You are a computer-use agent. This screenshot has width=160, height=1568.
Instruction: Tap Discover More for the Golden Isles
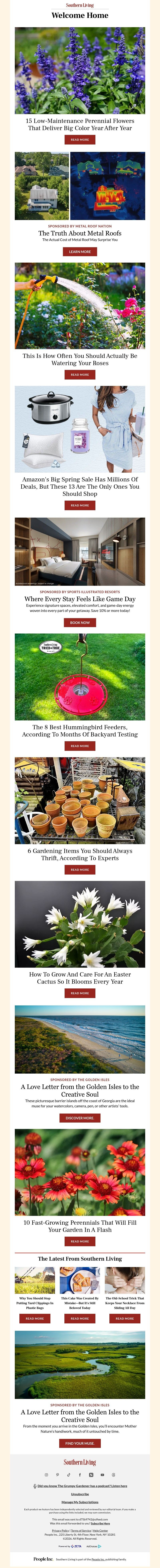pos(80,1118)
